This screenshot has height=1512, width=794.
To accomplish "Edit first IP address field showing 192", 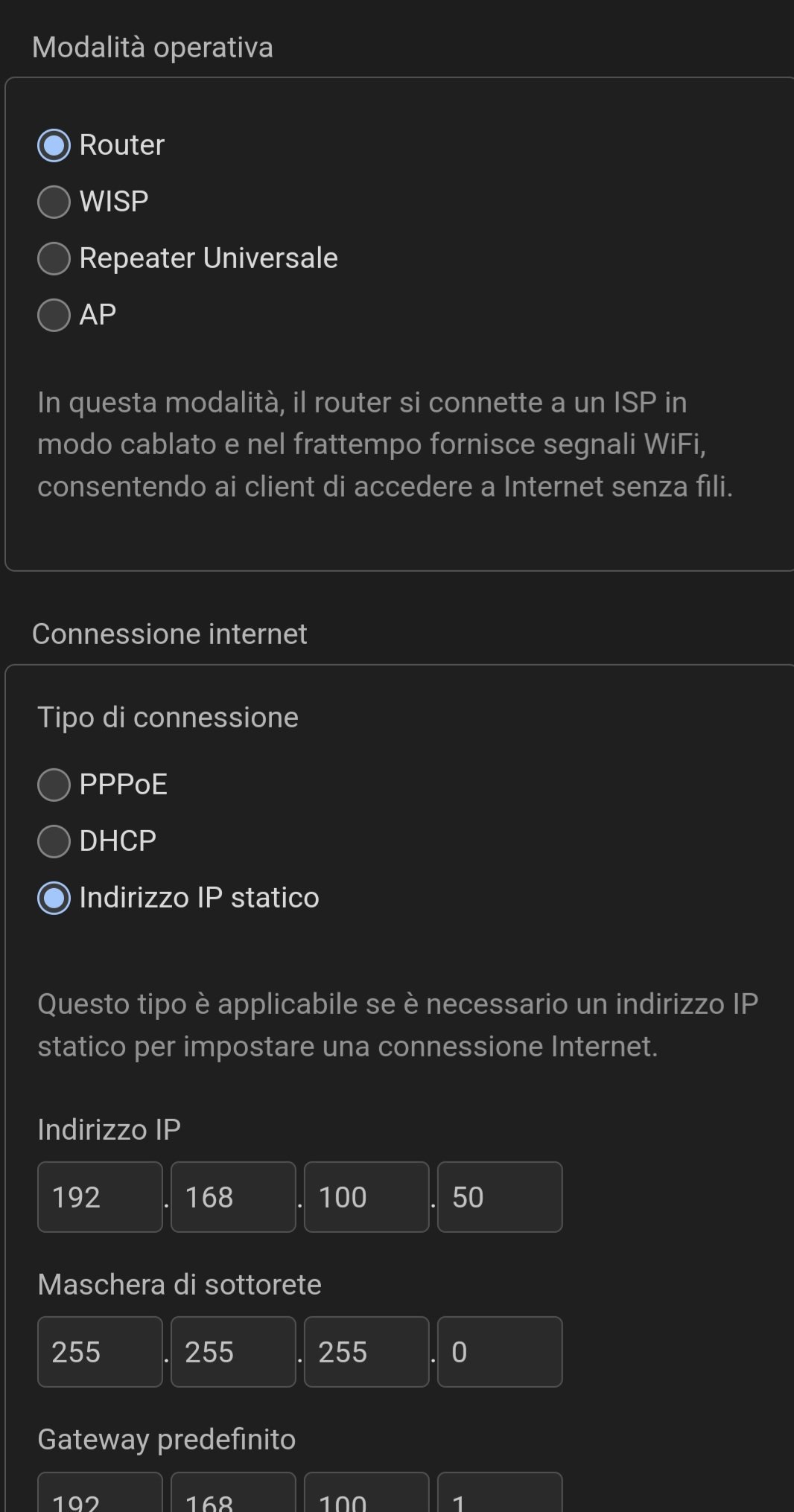I will (x=100, y=1197).
